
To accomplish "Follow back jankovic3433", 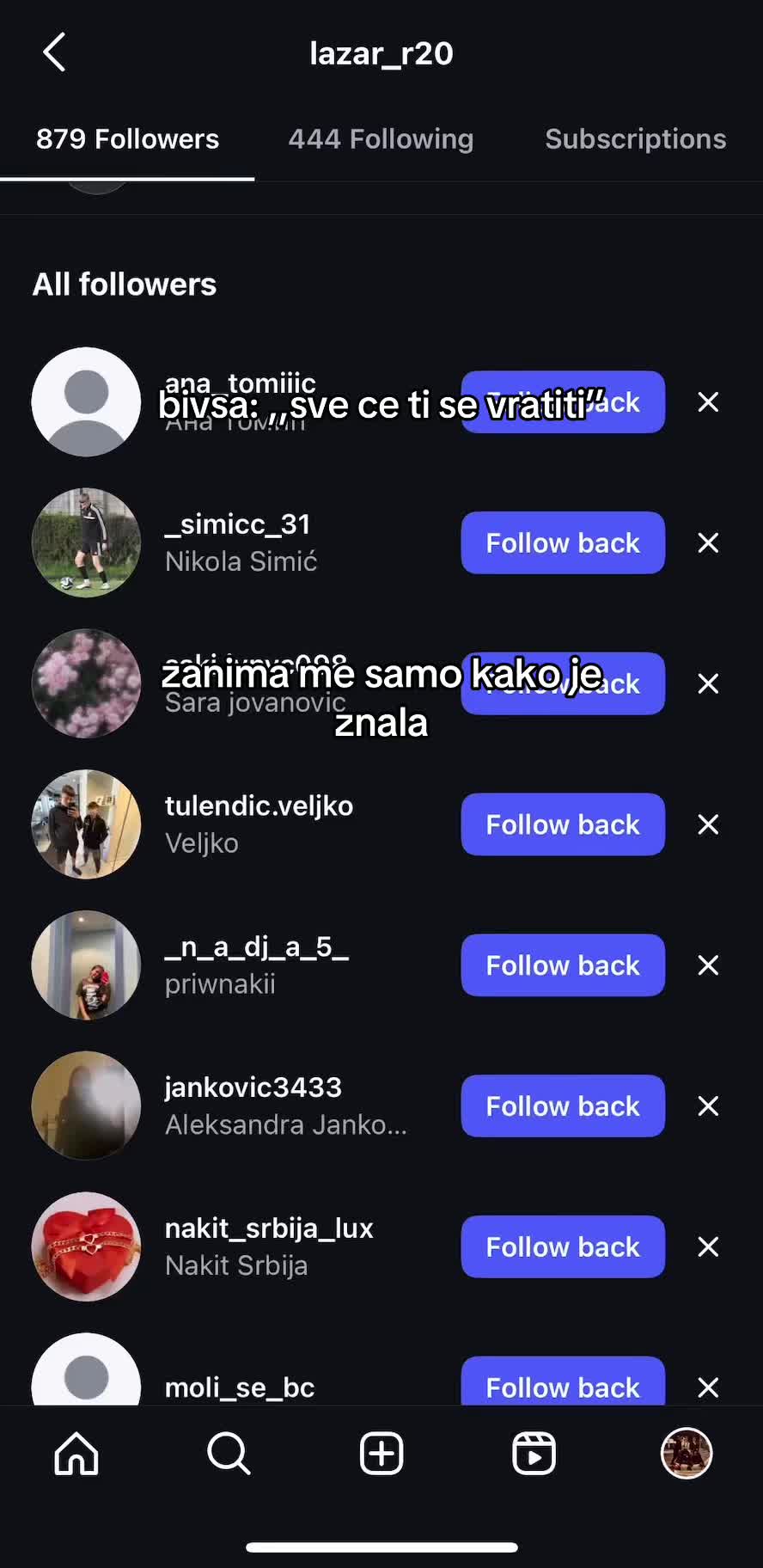I will pos(563,1106).
